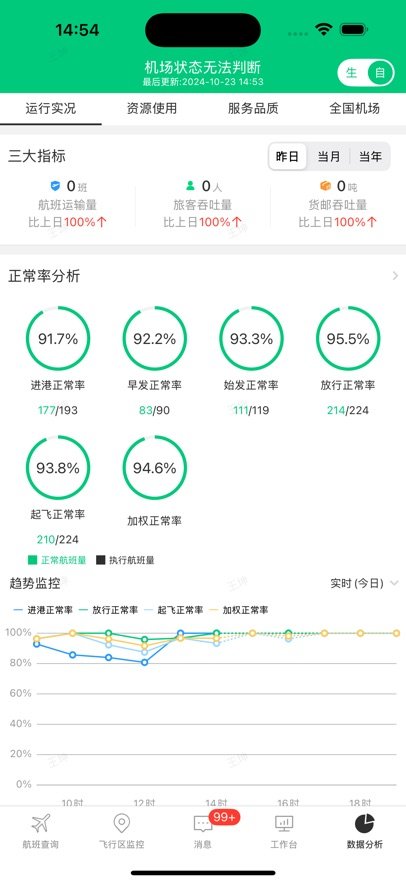
Task: Open 消息 with the 99+ badge
Action: (x=204, y=831)
